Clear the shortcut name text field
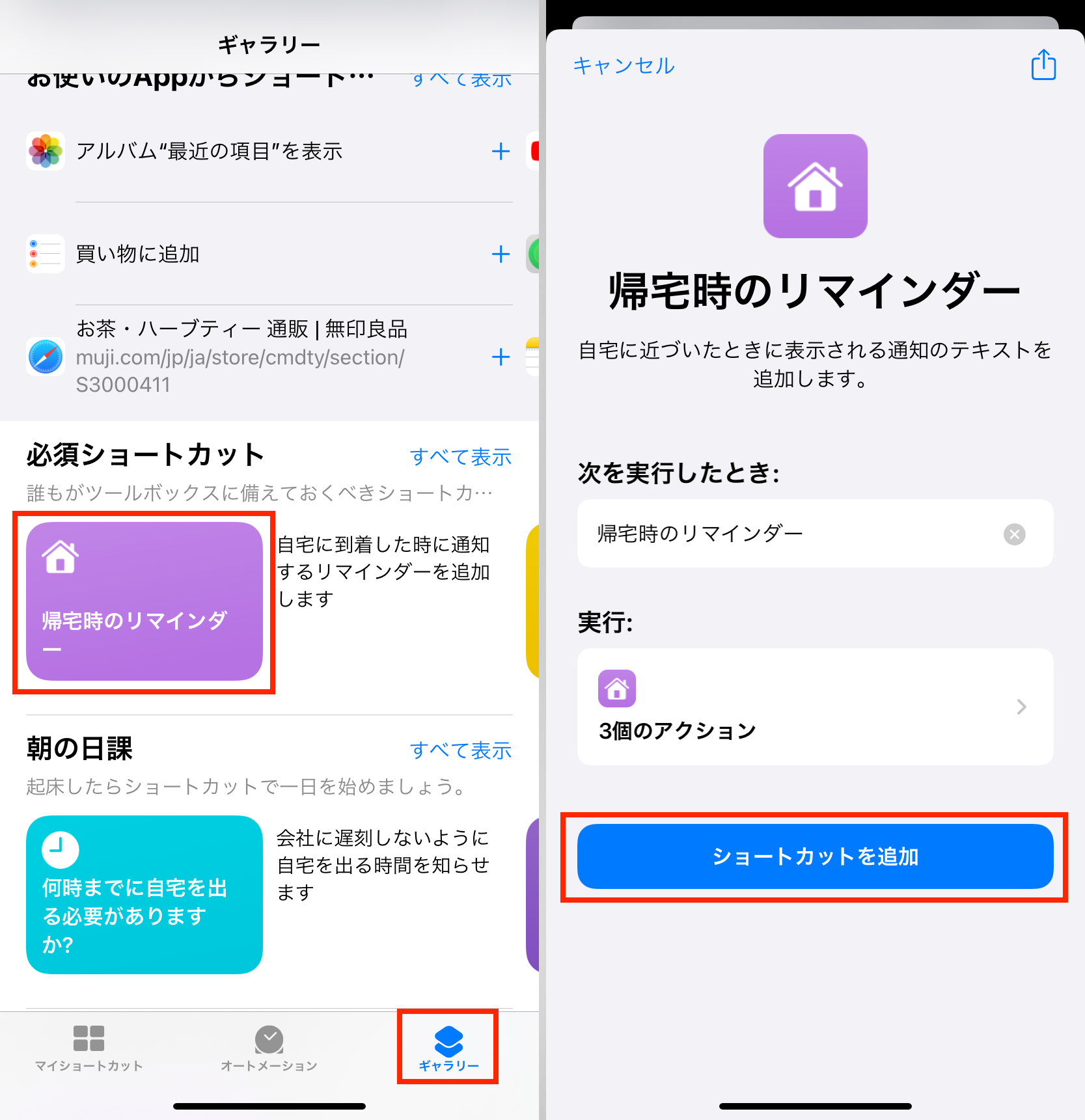The width and height of the screenshot is (1085, 1120). [1014, 534]
